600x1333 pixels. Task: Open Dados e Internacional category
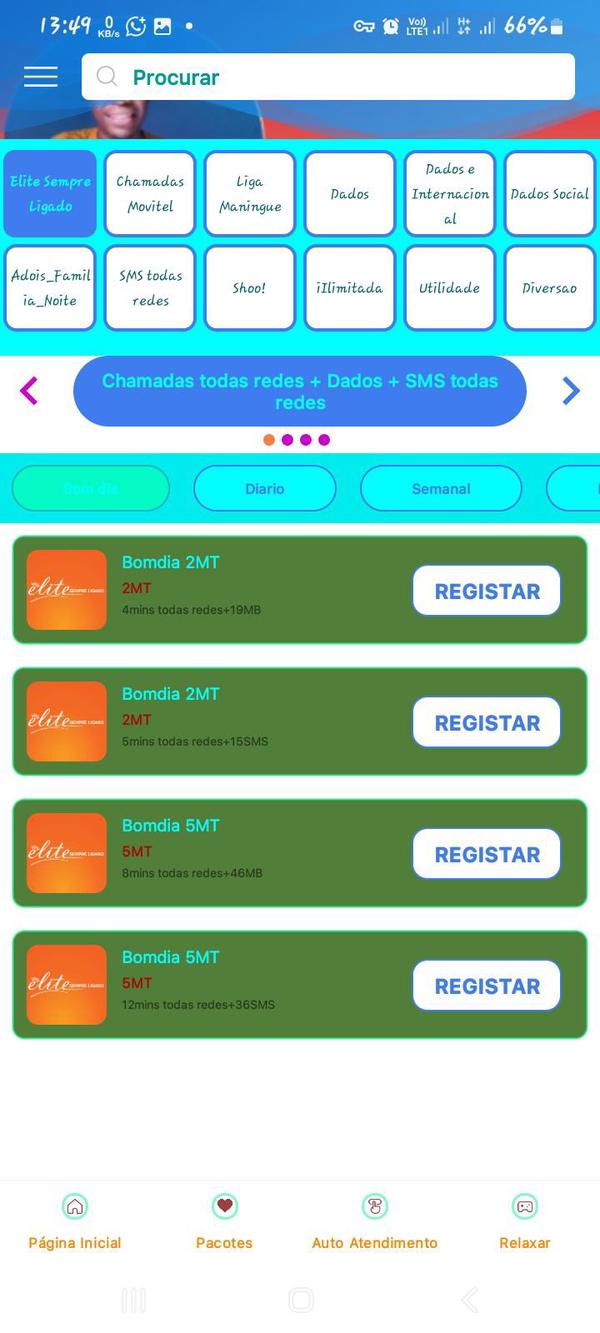coord(450,194)
